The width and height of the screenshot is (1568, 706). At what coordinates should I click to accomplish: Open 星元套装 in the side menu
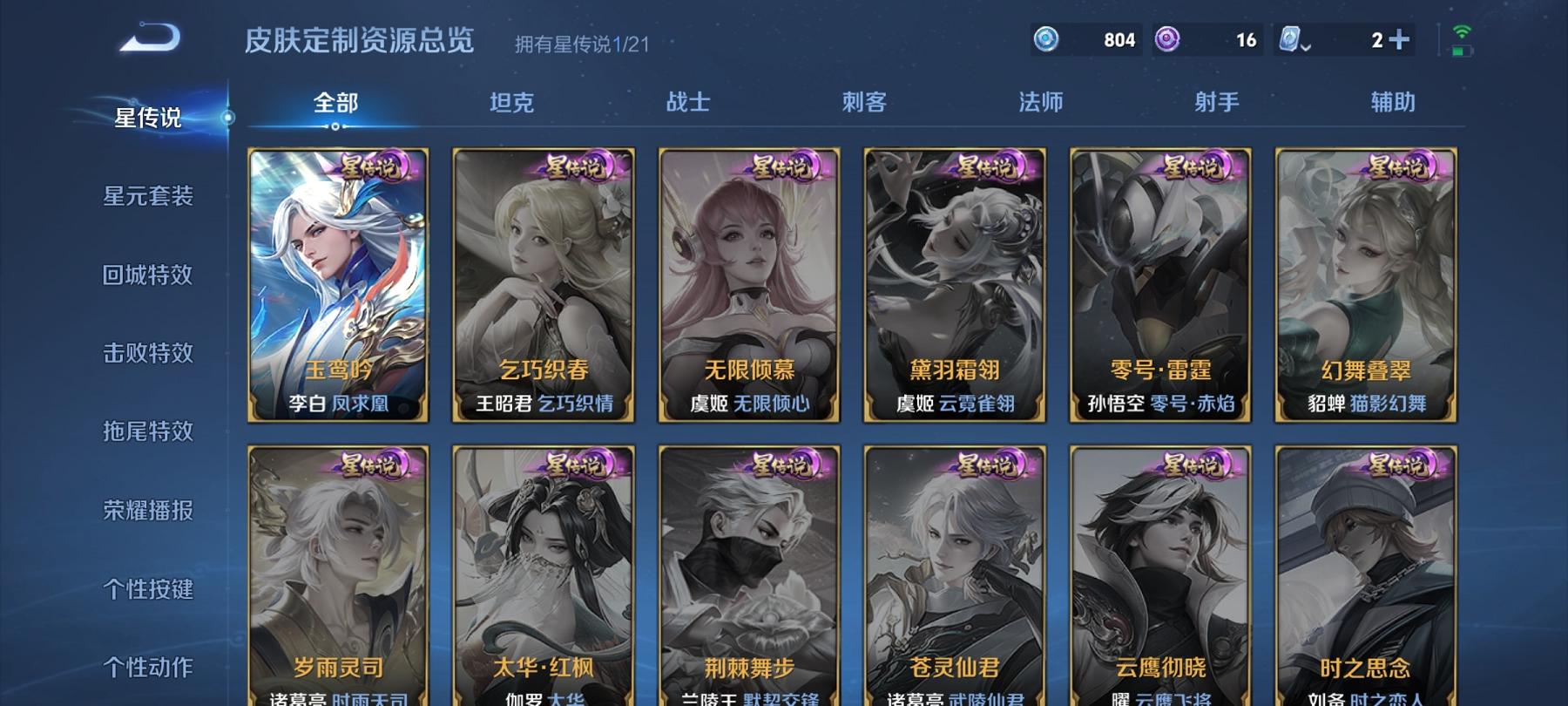pos(148,196)
